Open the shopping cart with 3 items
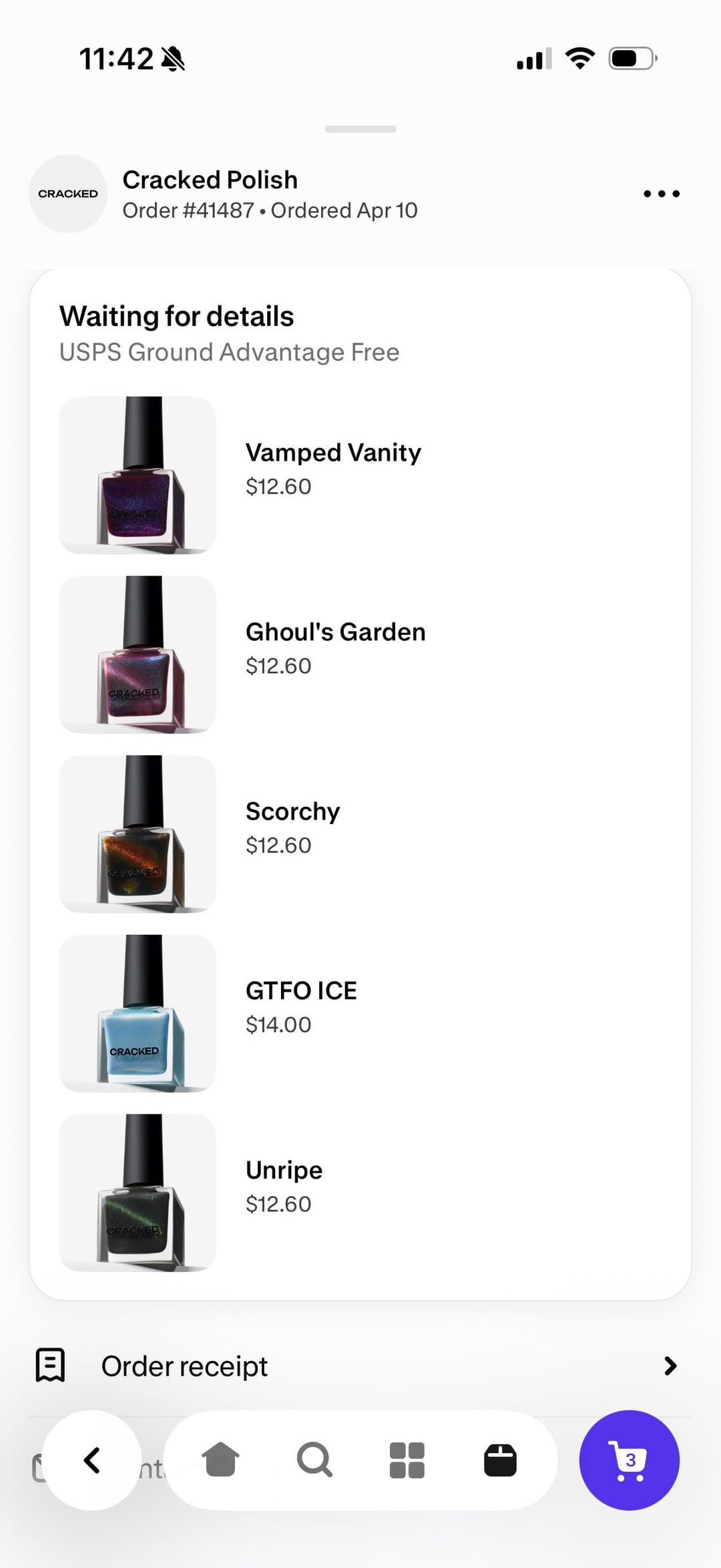 tap(629, 1460)
